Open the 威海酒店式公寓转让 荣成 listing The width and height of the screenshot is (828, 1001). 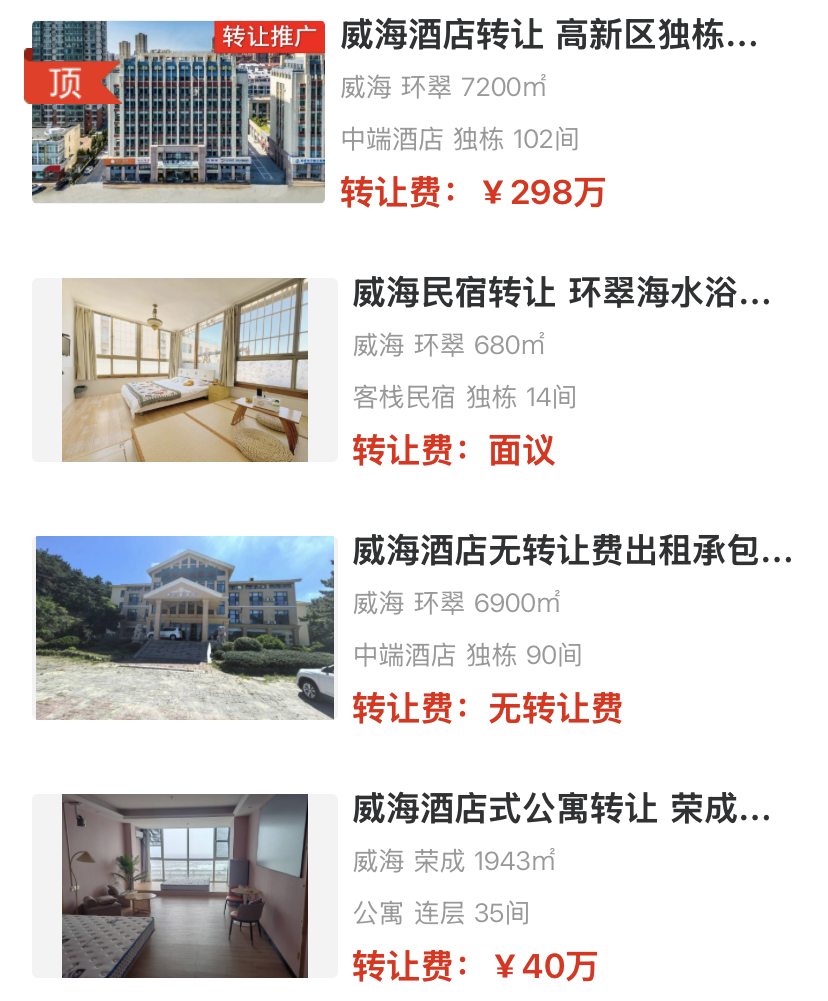(561, 808)
